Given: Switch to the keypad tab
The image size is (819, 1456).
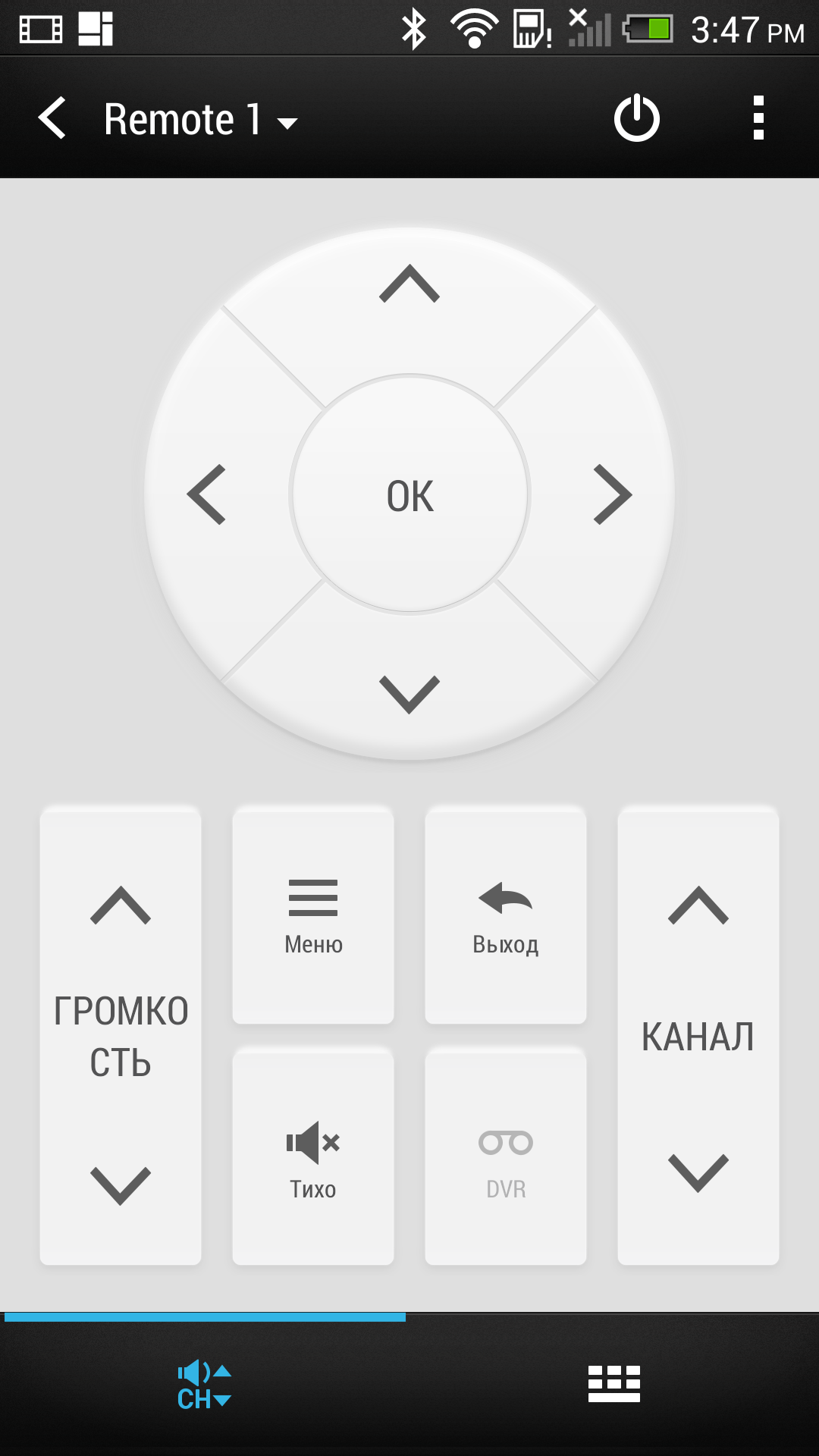Looking at the screenshot, I should (x=614, y=1385).
